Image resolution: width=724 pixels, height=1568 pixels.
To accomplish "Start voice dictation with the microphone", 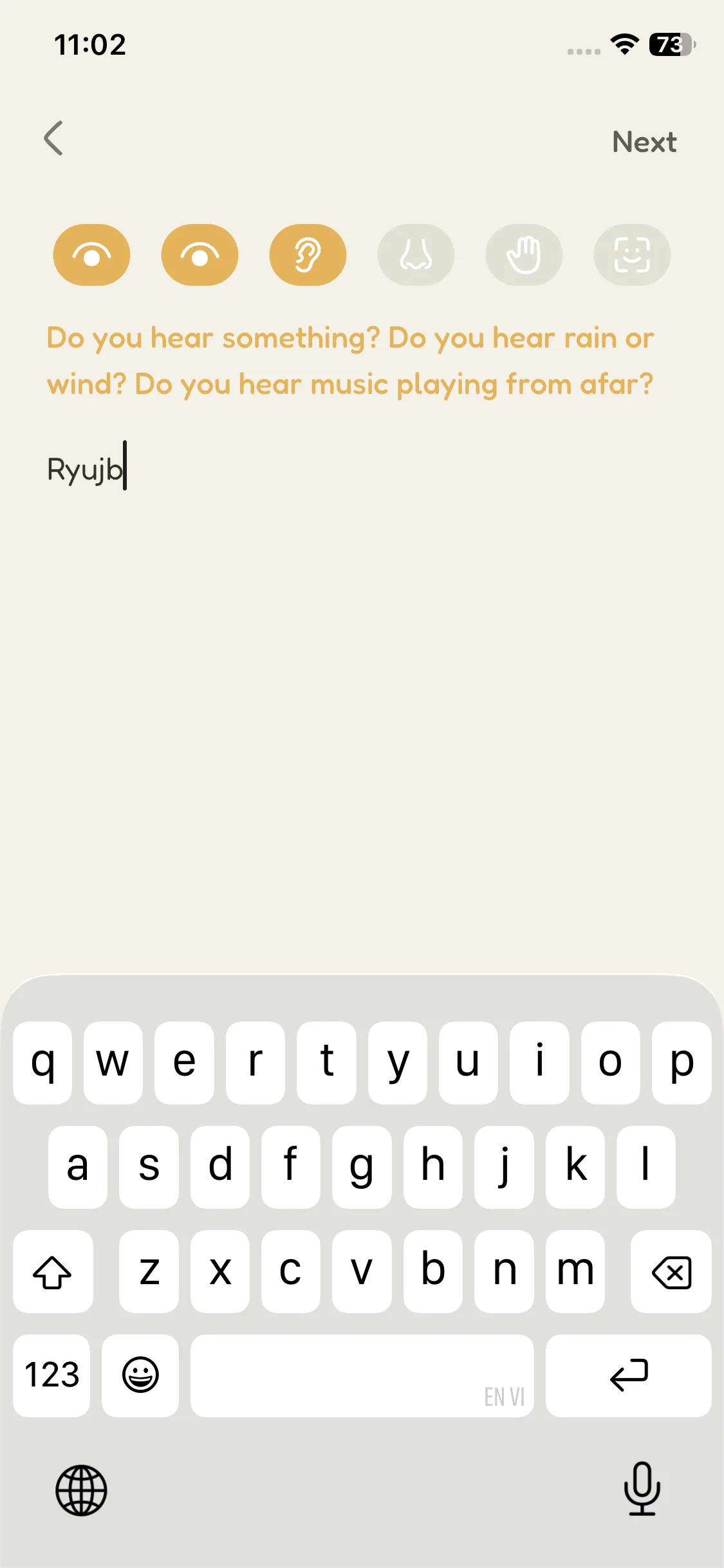I will click(642, 1489).
